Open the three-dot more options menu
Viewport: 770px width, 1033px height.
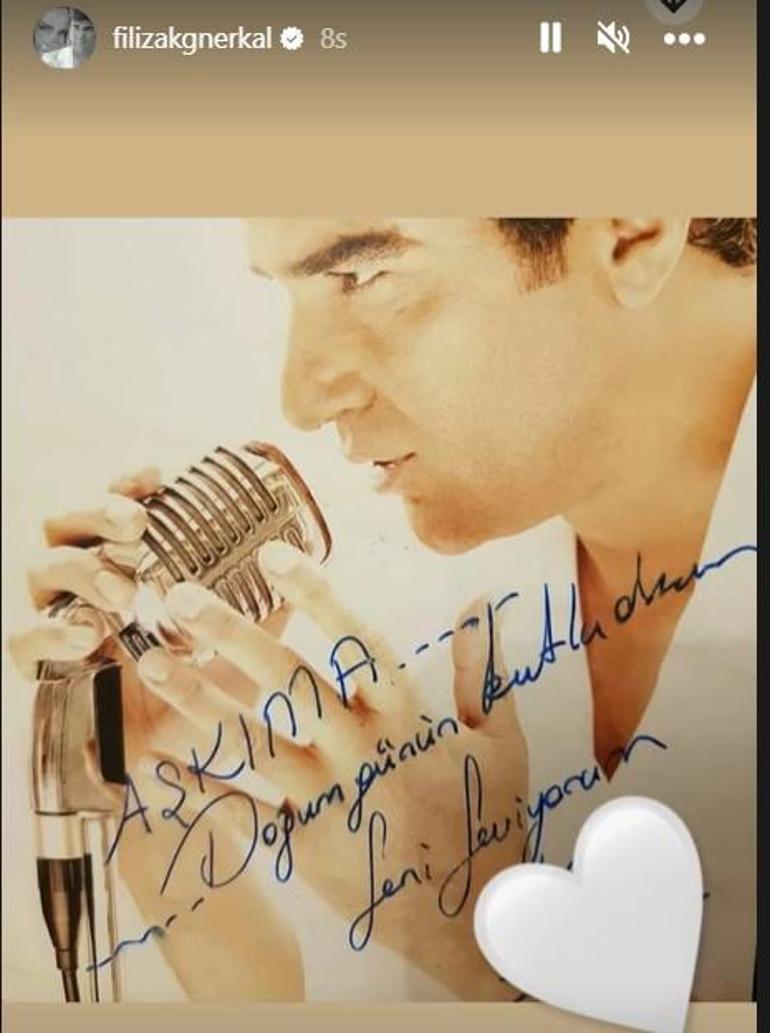tap(684, 40)
